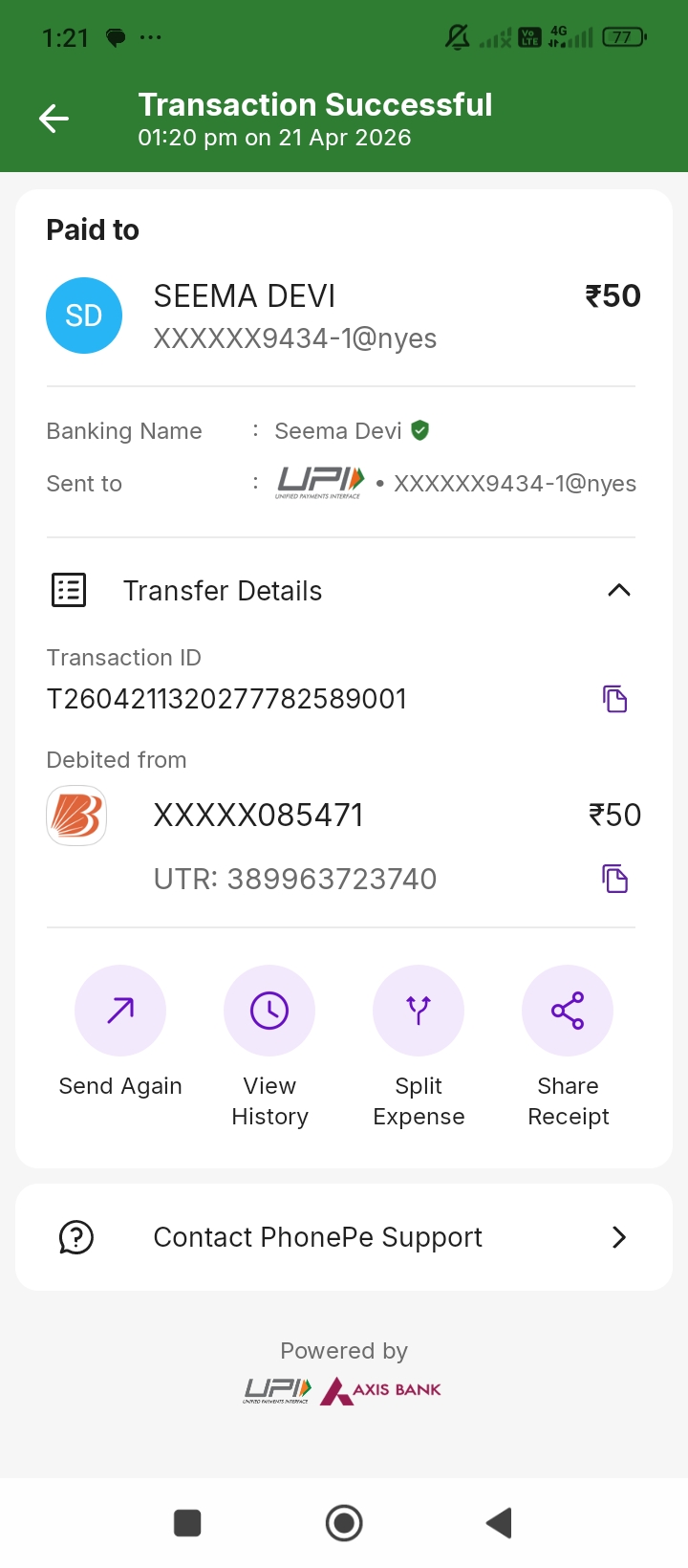Go back using the header arrow

[x=54, y=119]
